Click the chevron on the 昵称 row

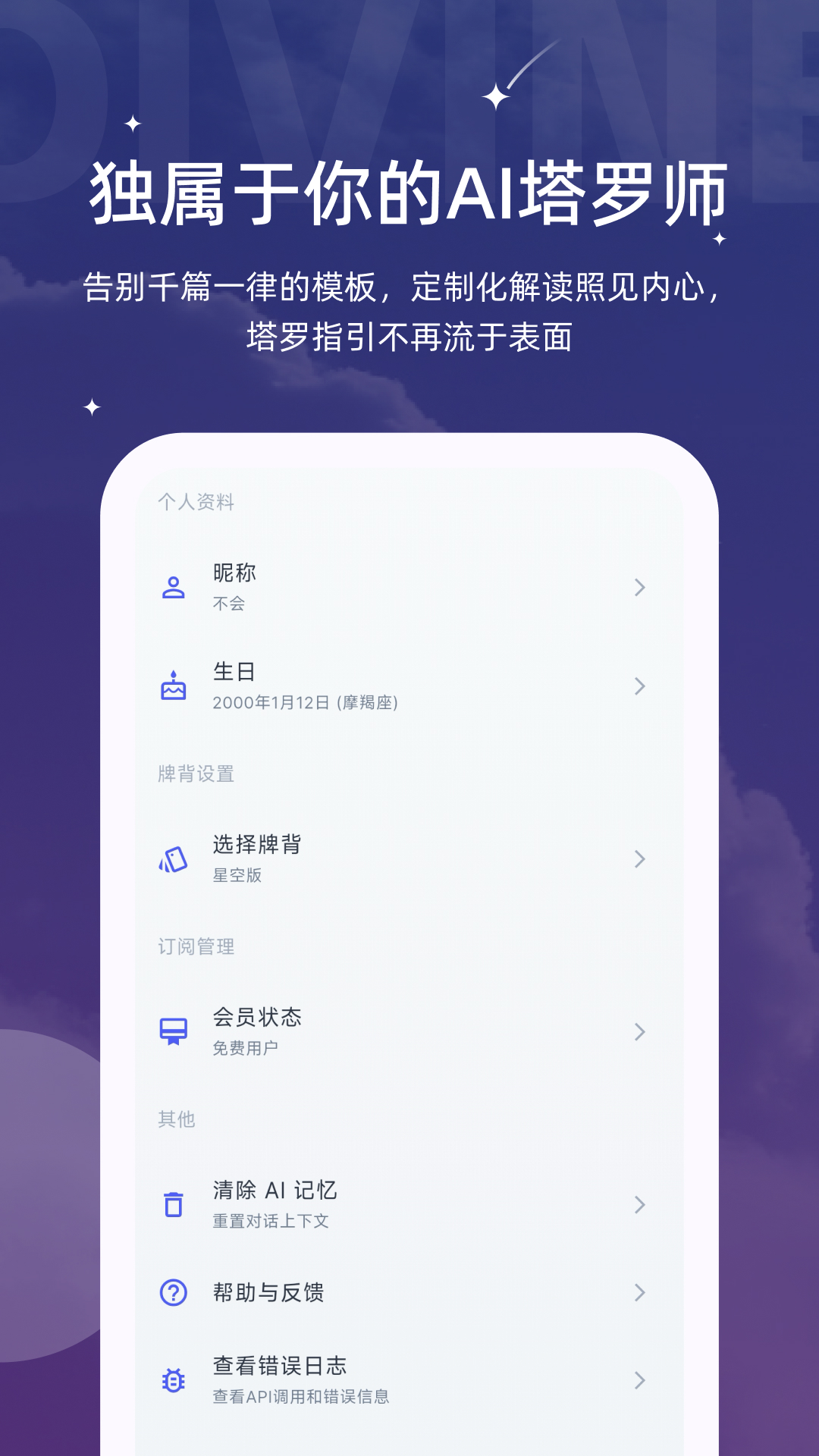641,588
